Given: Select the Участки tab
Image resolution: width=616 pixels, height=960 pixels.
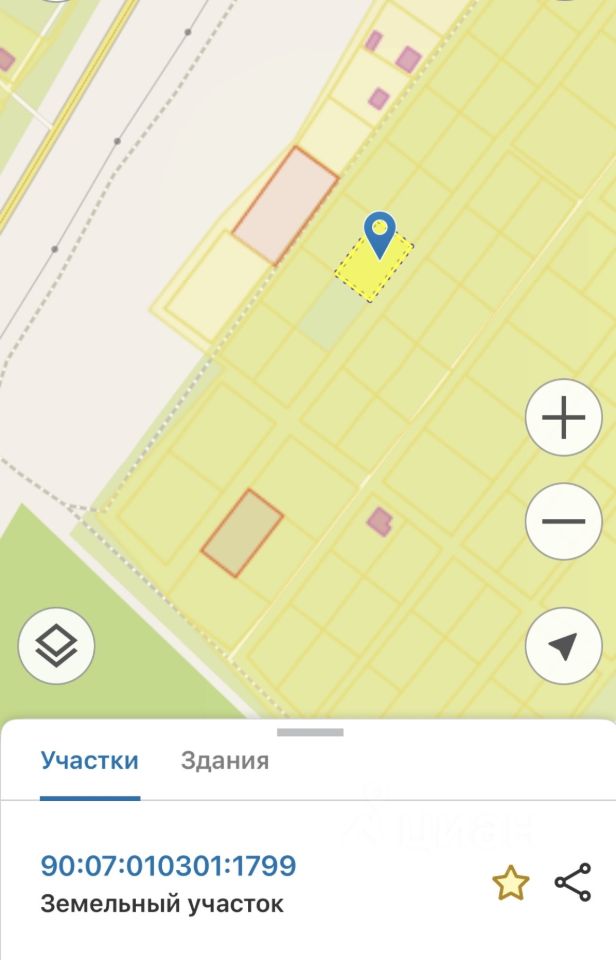Looking at the screenshot, I should [90, 761].
